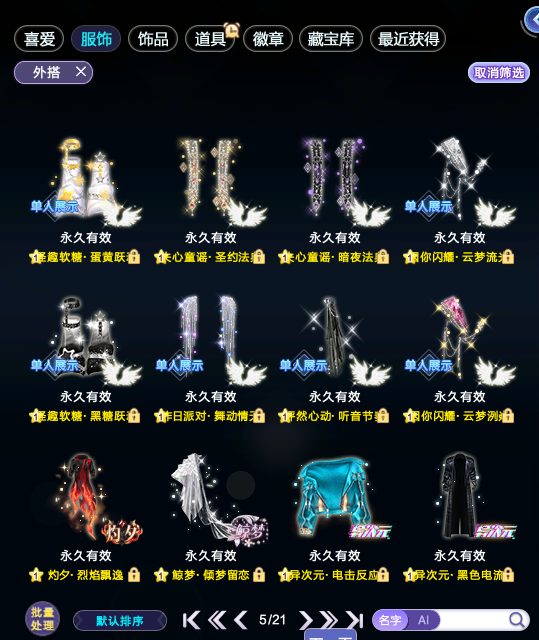Image resolution: width=539 pixels, height=640 pixels.
Task: Remove the 外搭 filter chip
Action: click(81, 72)
